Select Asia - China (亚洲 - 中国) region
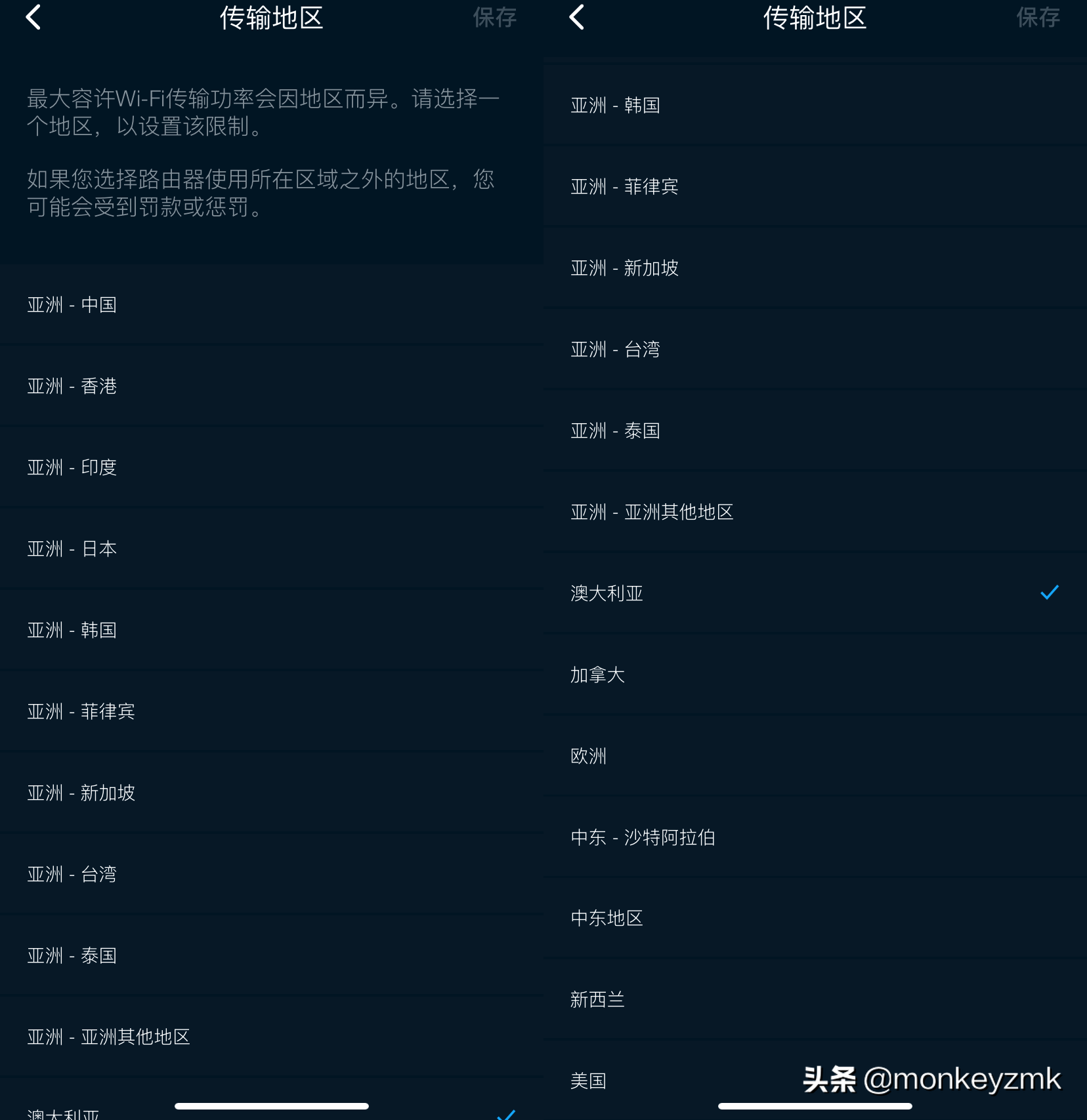This screenshot has height=1120, width=1087. (72, 305)
